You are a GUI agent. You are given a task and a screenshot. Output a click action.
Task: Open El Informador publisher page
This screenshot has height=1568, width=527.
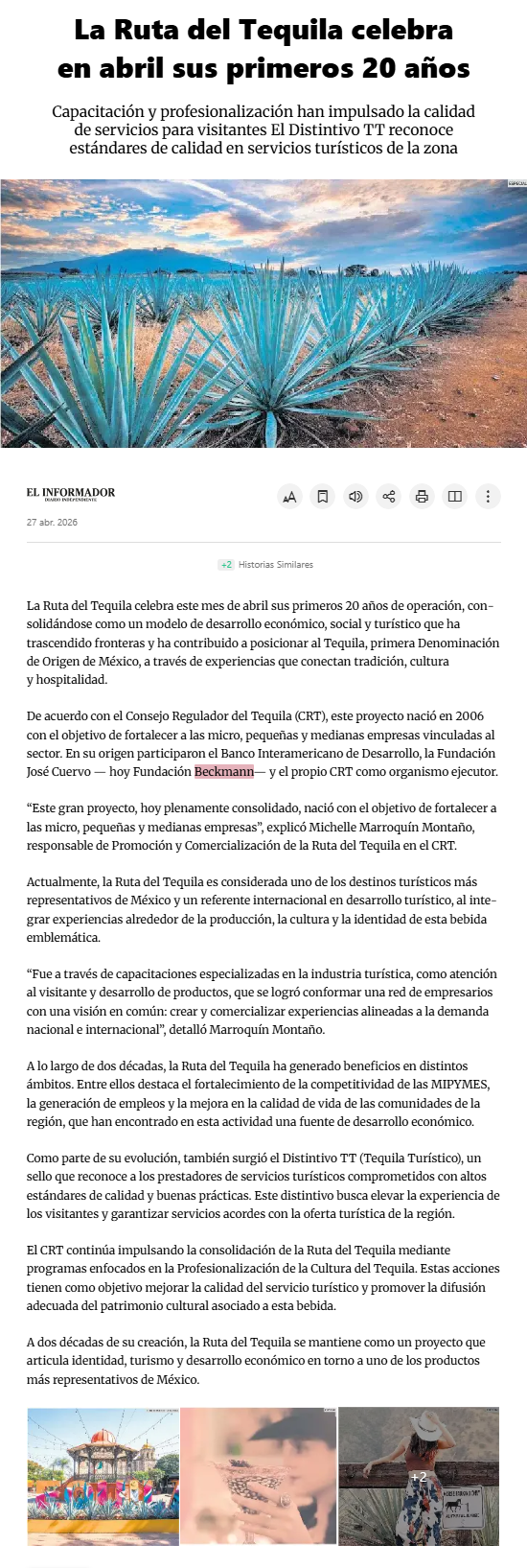point(71,494)
